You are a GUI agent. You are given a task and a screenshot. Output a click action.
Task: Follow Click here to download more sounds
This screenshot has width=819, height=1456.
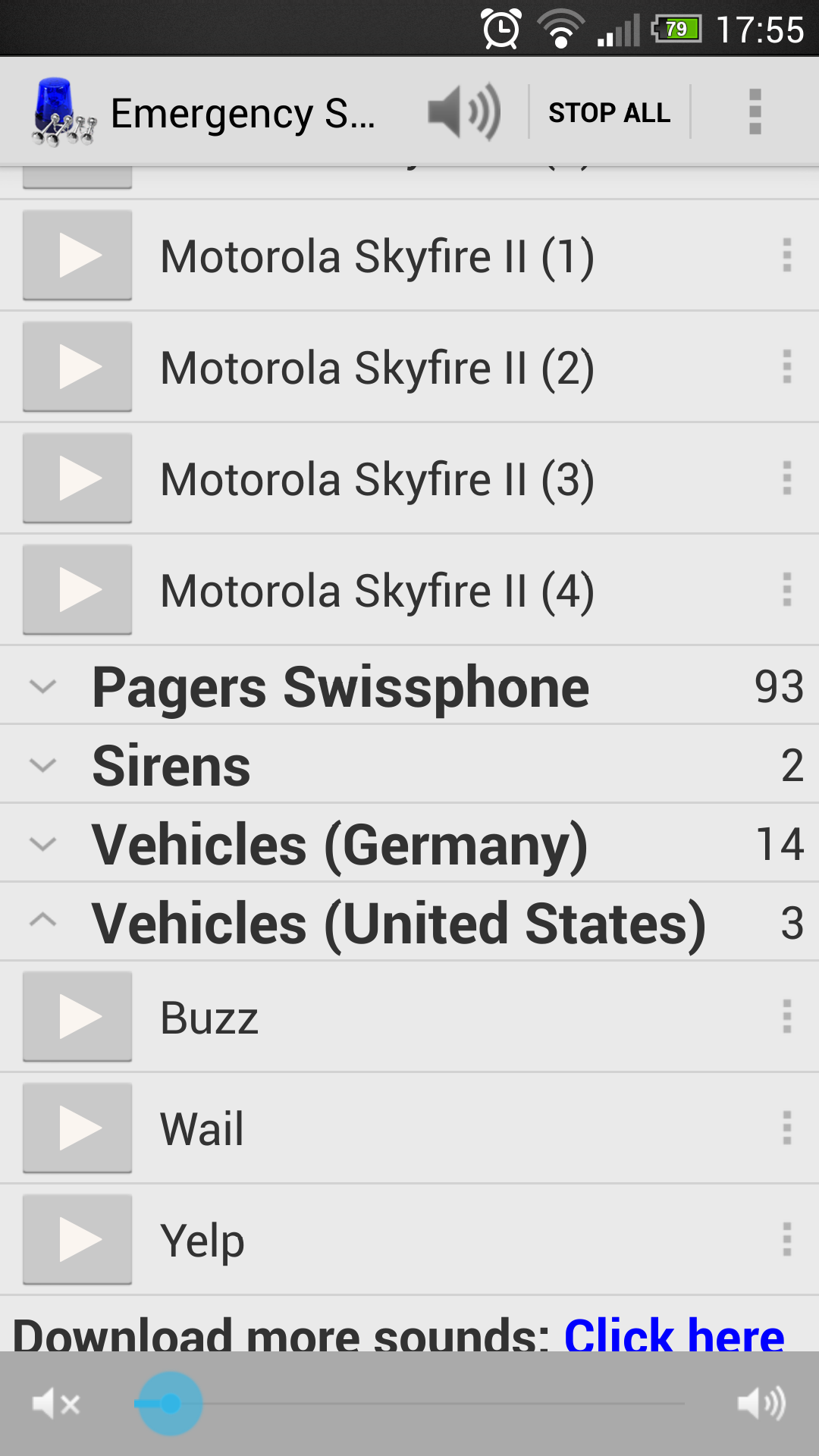click(673, 1333)
